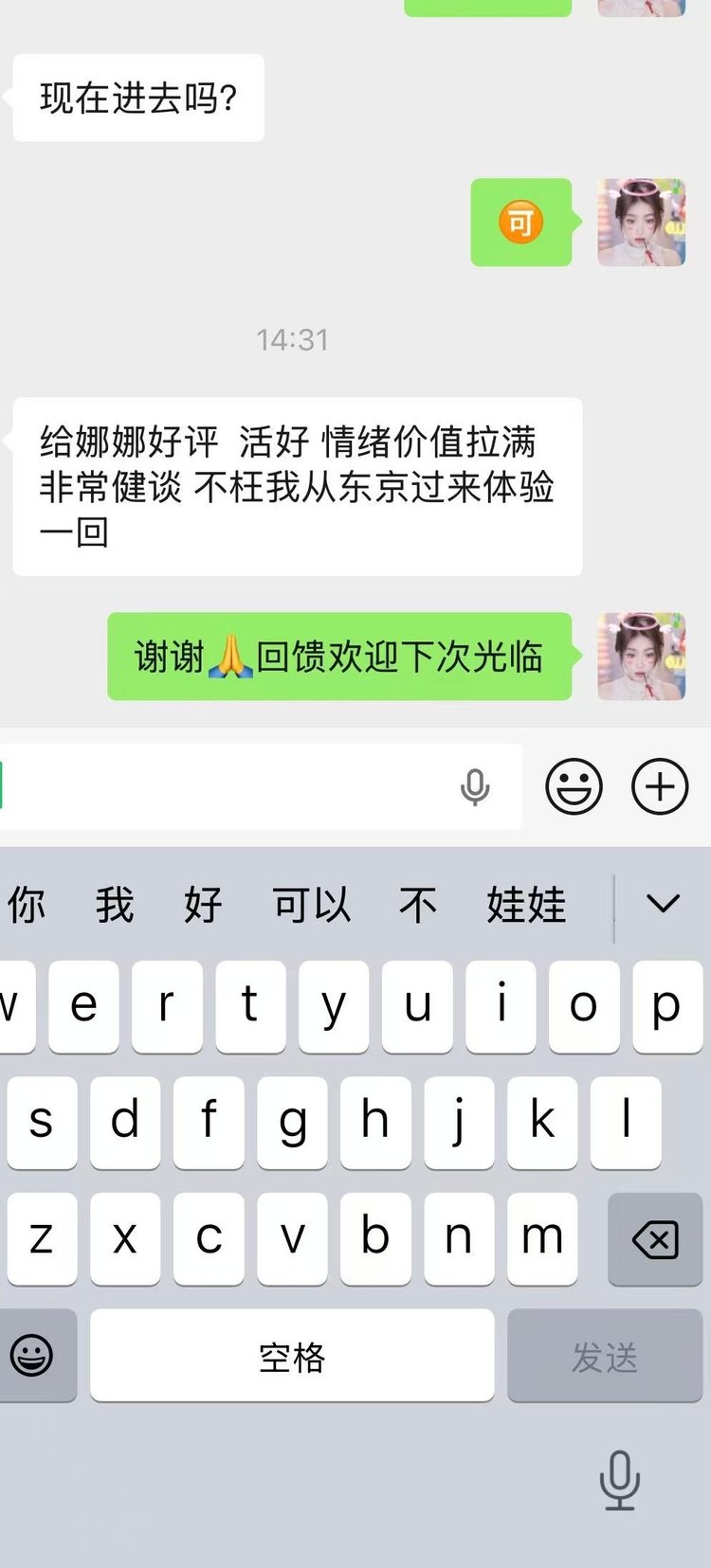
Task: Select suggestion word 可以
Action: [x=312, y=905]
